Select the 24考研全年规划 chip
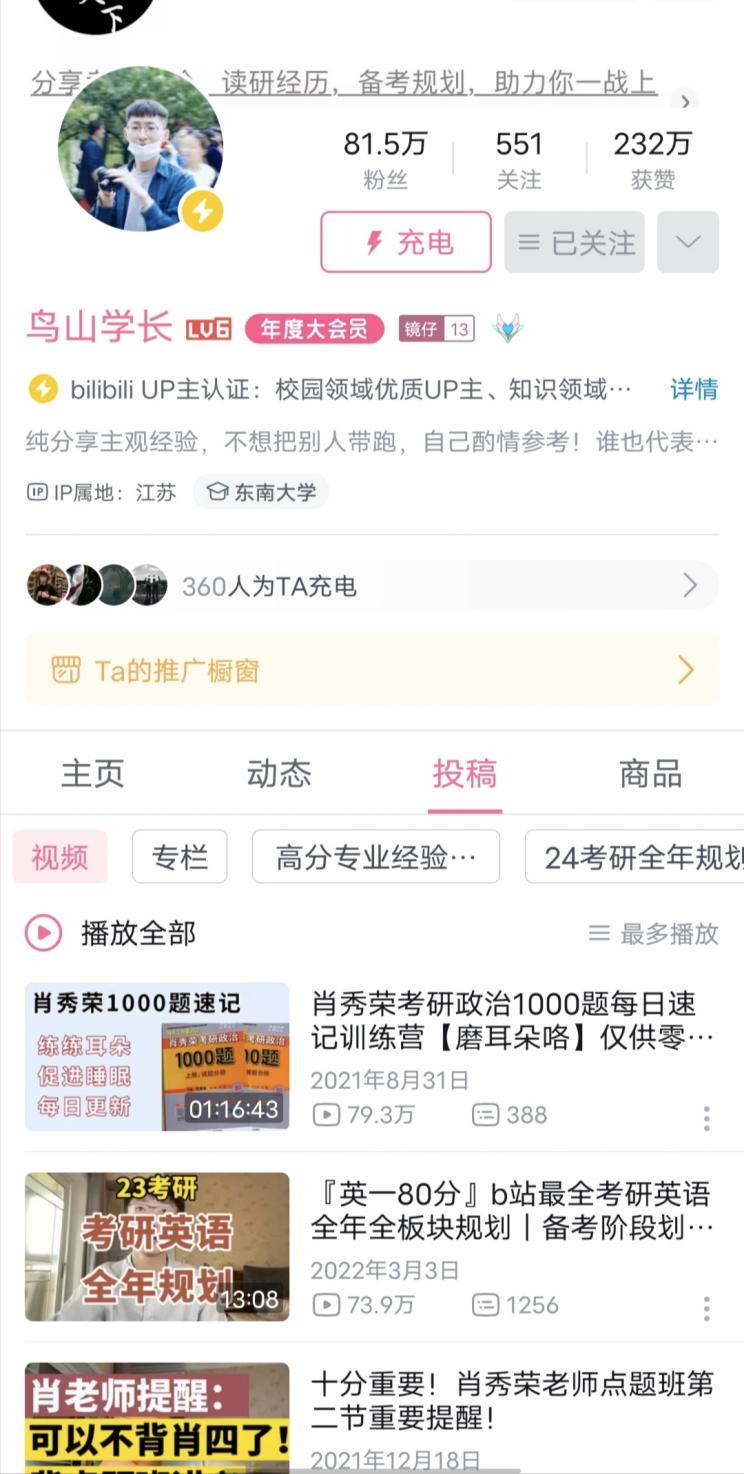The height and width of the screenshot is (1474, 744). [634, 857]
